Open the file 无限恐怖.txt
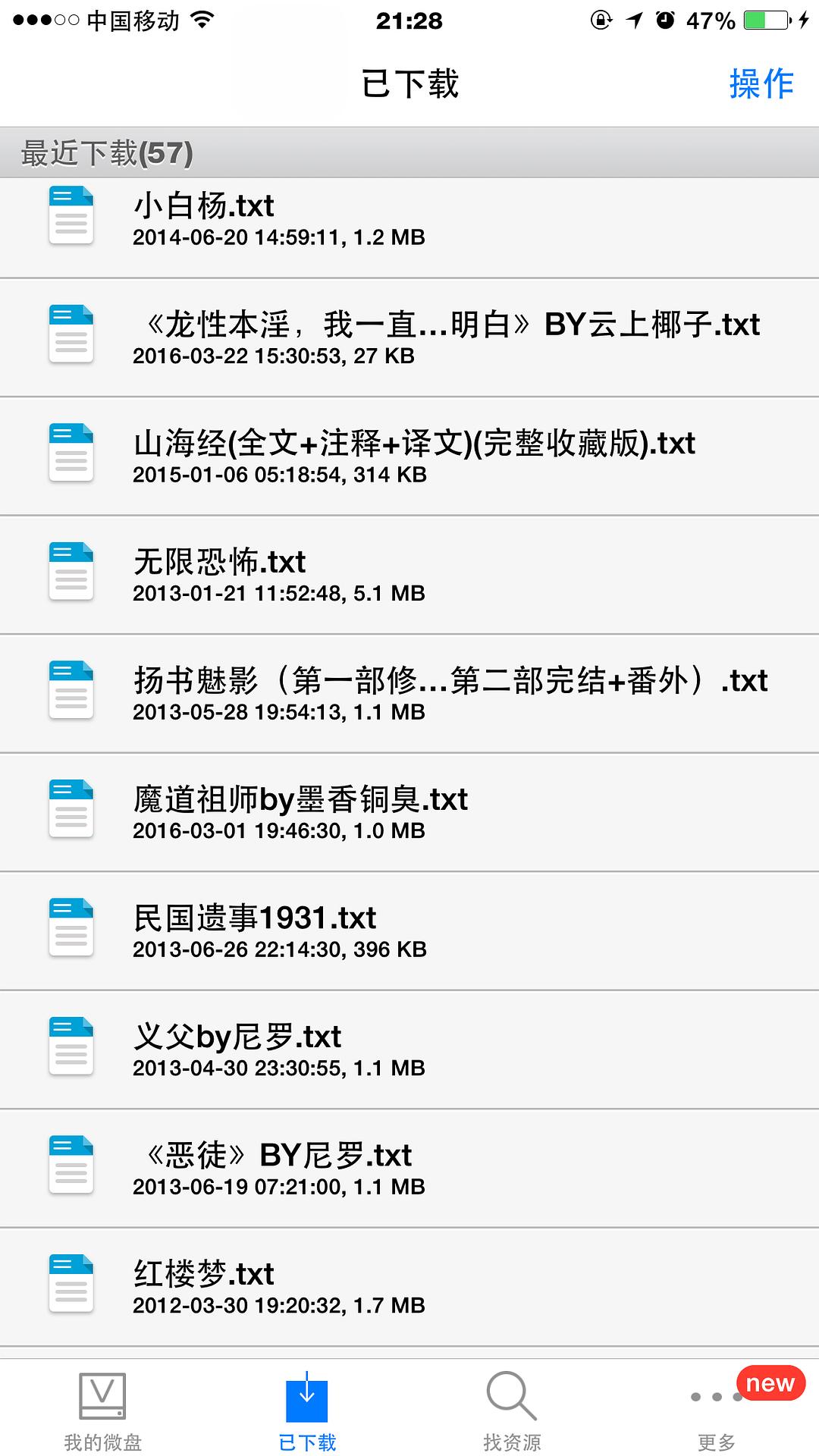 click(409, 575)
